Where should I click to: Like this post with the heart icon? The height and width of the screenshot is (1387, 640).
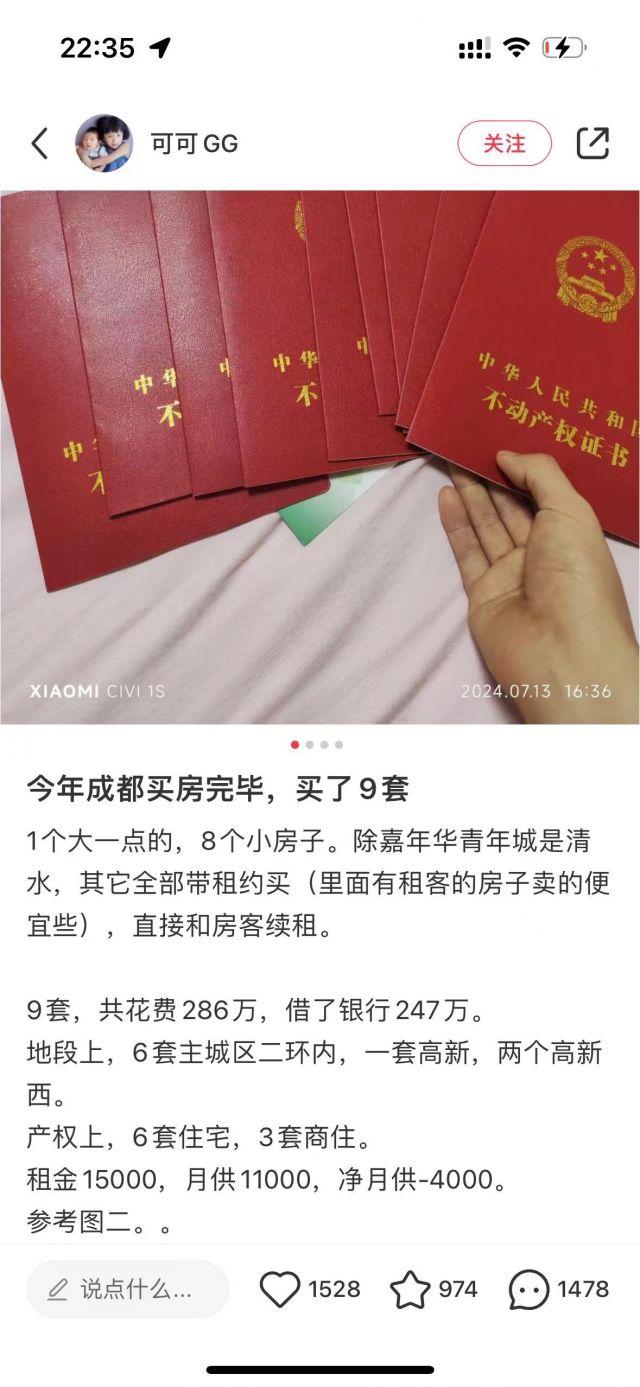[x=281, y=1290]
